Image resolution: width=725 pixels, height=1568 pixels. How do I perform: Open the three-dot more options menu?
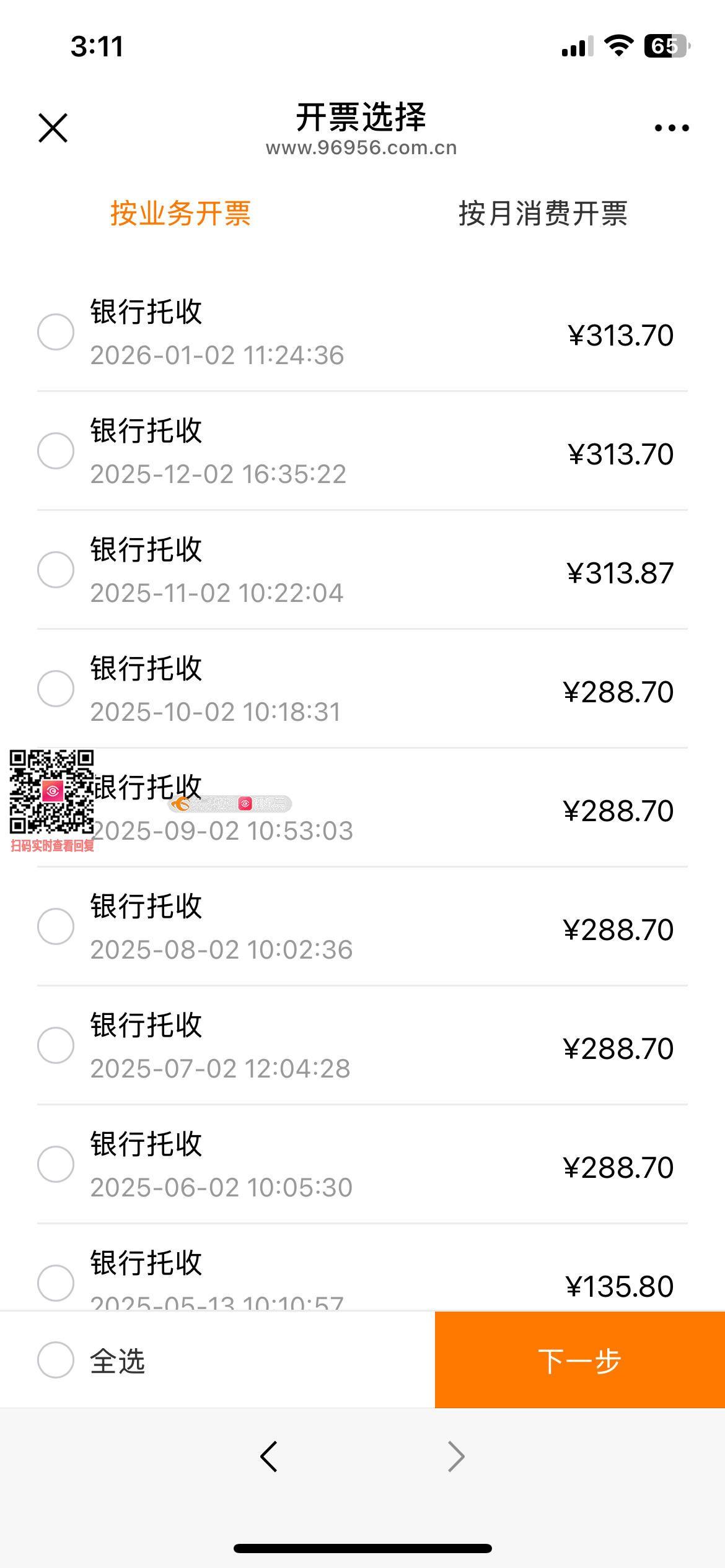[x=672, y=128]
